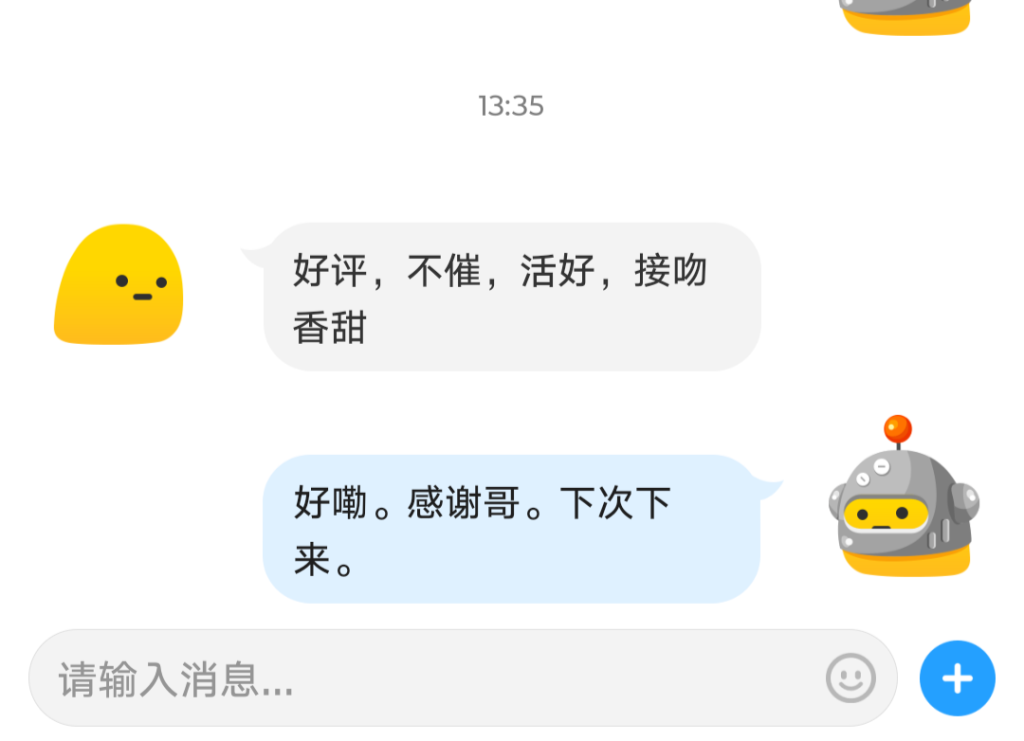Viewport: 1024px width, 741px height.
Task: Open the emoji picker
Action: click(x=850, y=678)
